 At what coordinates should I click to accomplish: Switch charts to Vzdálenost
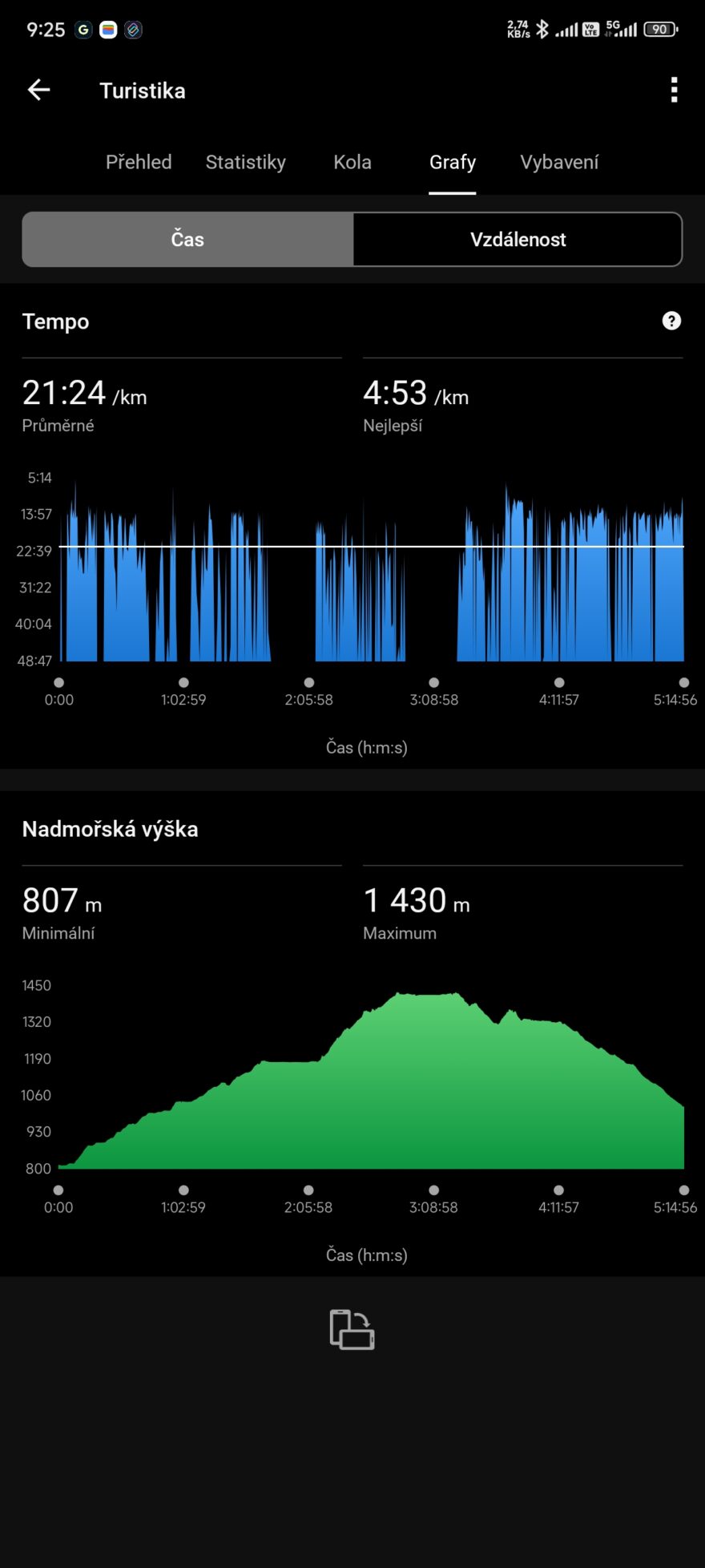518,239
